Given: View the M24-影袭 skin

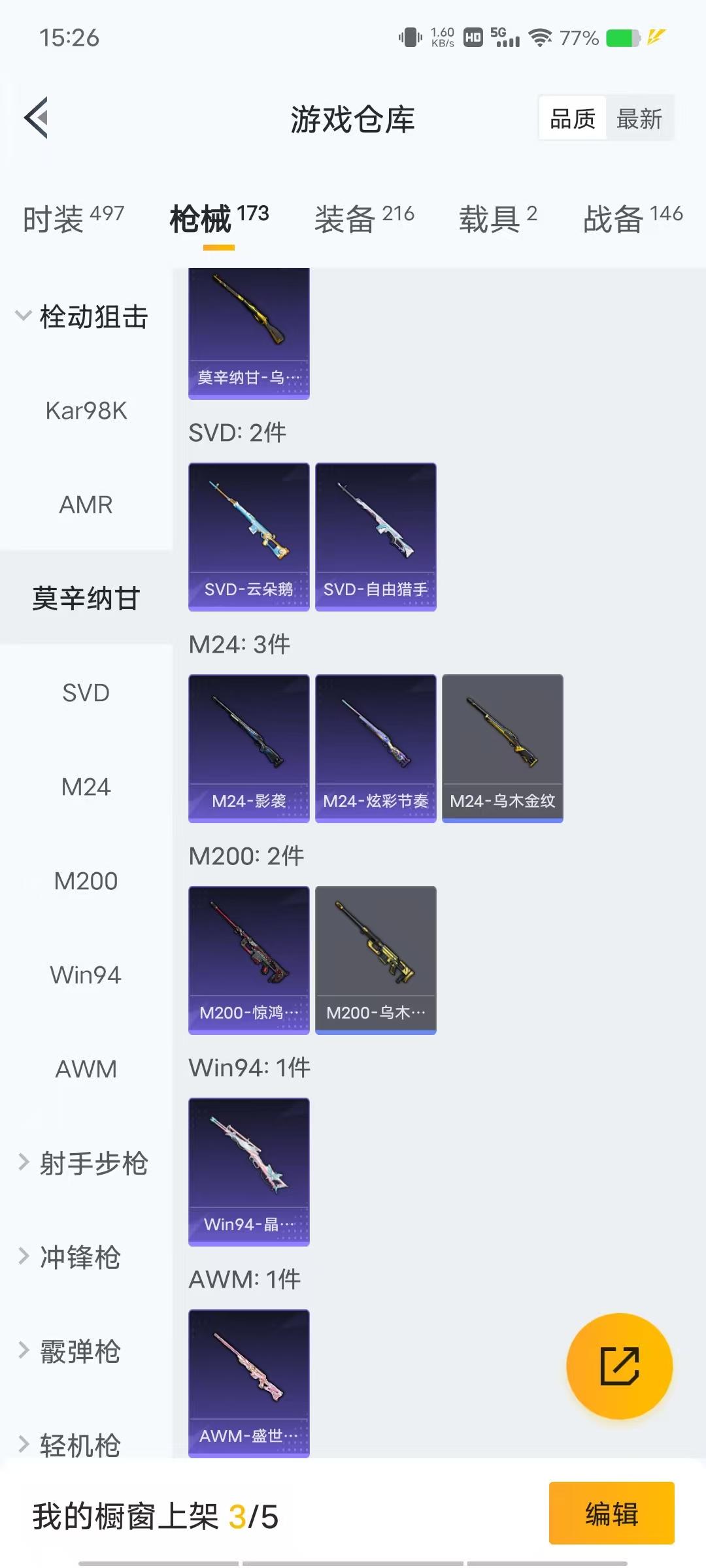Looking at the screenshot, I should click(x=248, y=748).
